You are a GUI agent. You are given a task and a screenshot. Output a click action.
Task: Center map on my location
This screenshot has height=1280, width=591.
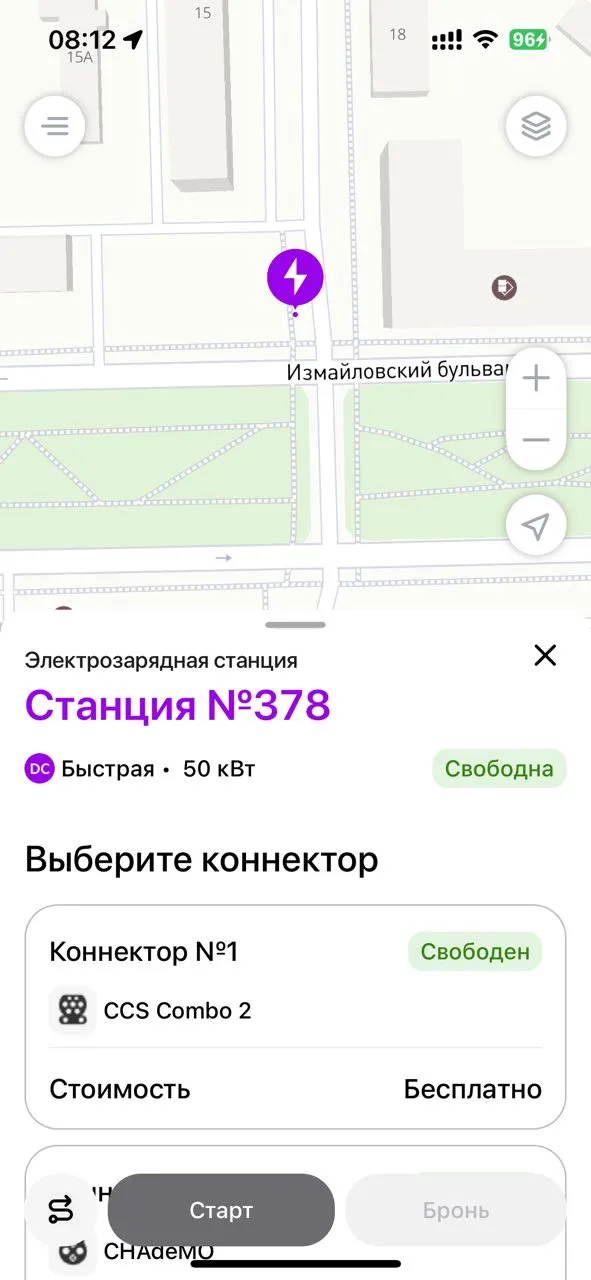point(536,526)
